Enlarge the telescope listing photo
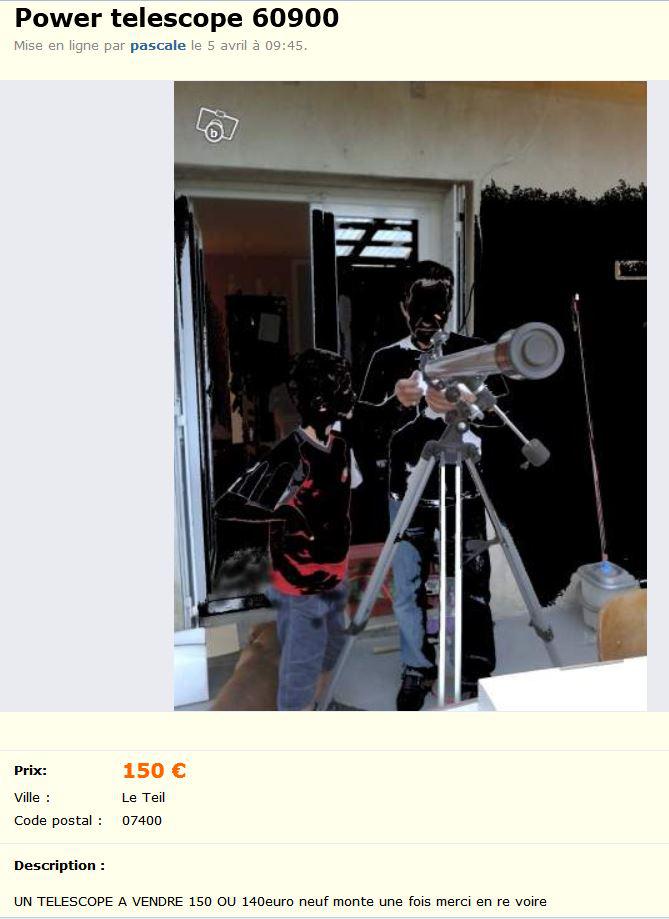 click(410, 396)
